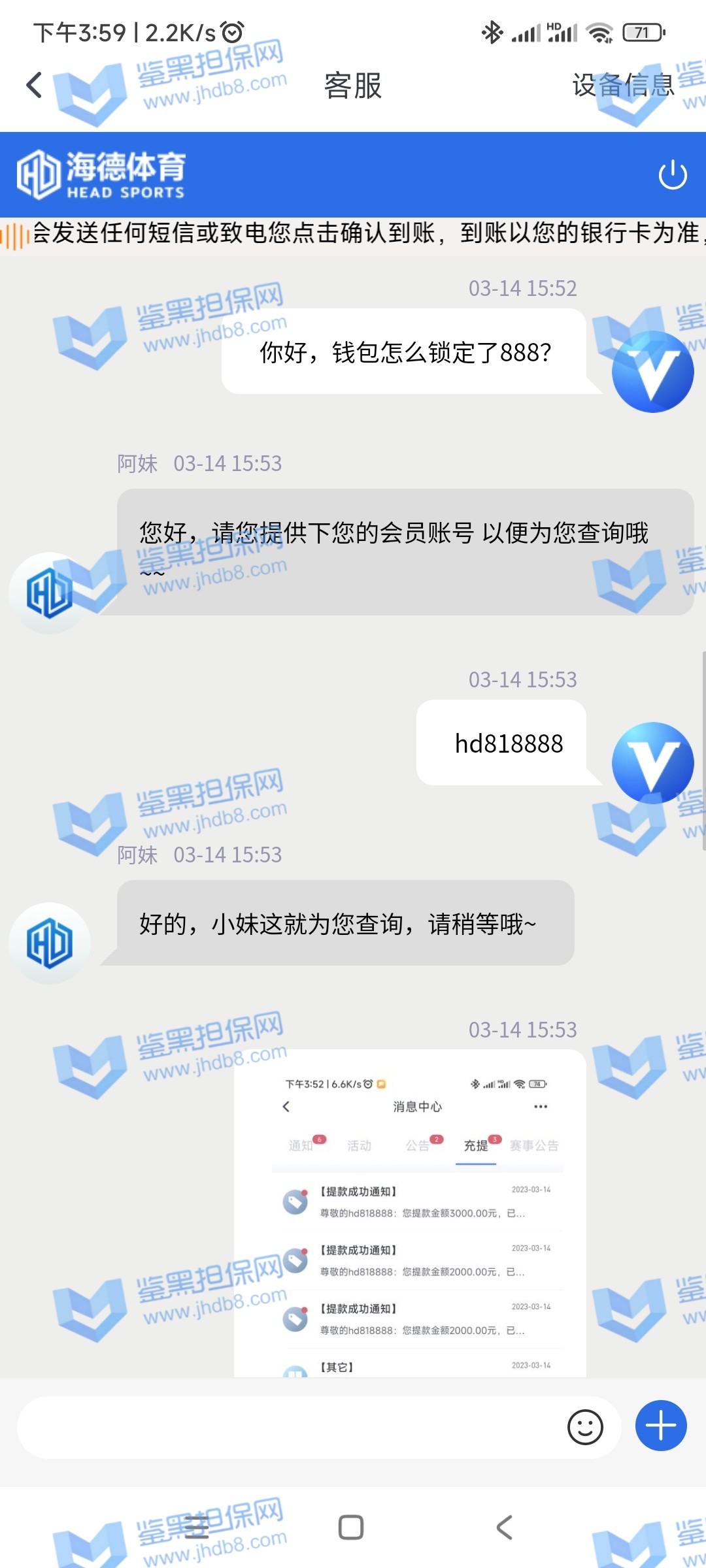Open 设备信息 in the top bar

point(623,85)
